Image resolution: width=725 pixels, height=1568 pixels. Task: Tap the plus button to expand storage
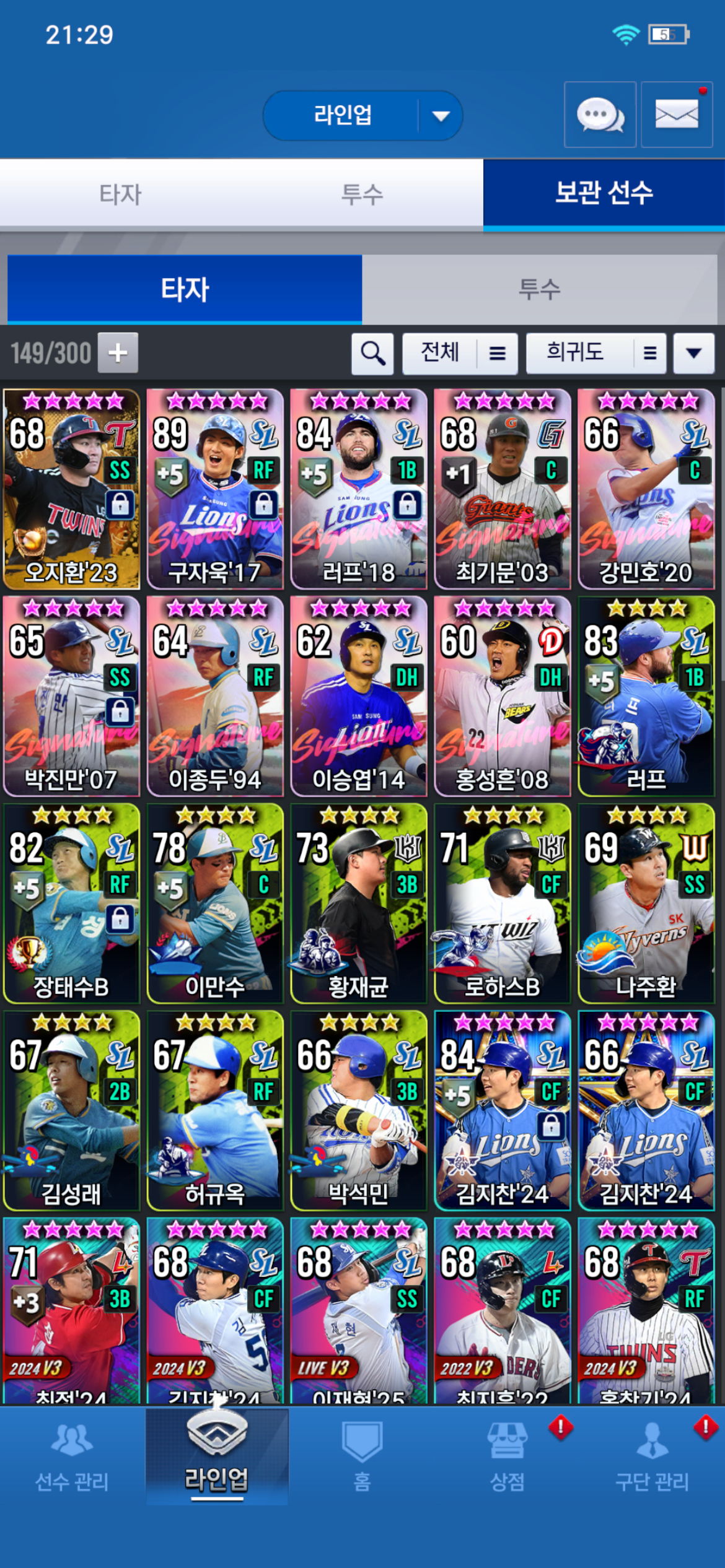[x=118, y=353]
